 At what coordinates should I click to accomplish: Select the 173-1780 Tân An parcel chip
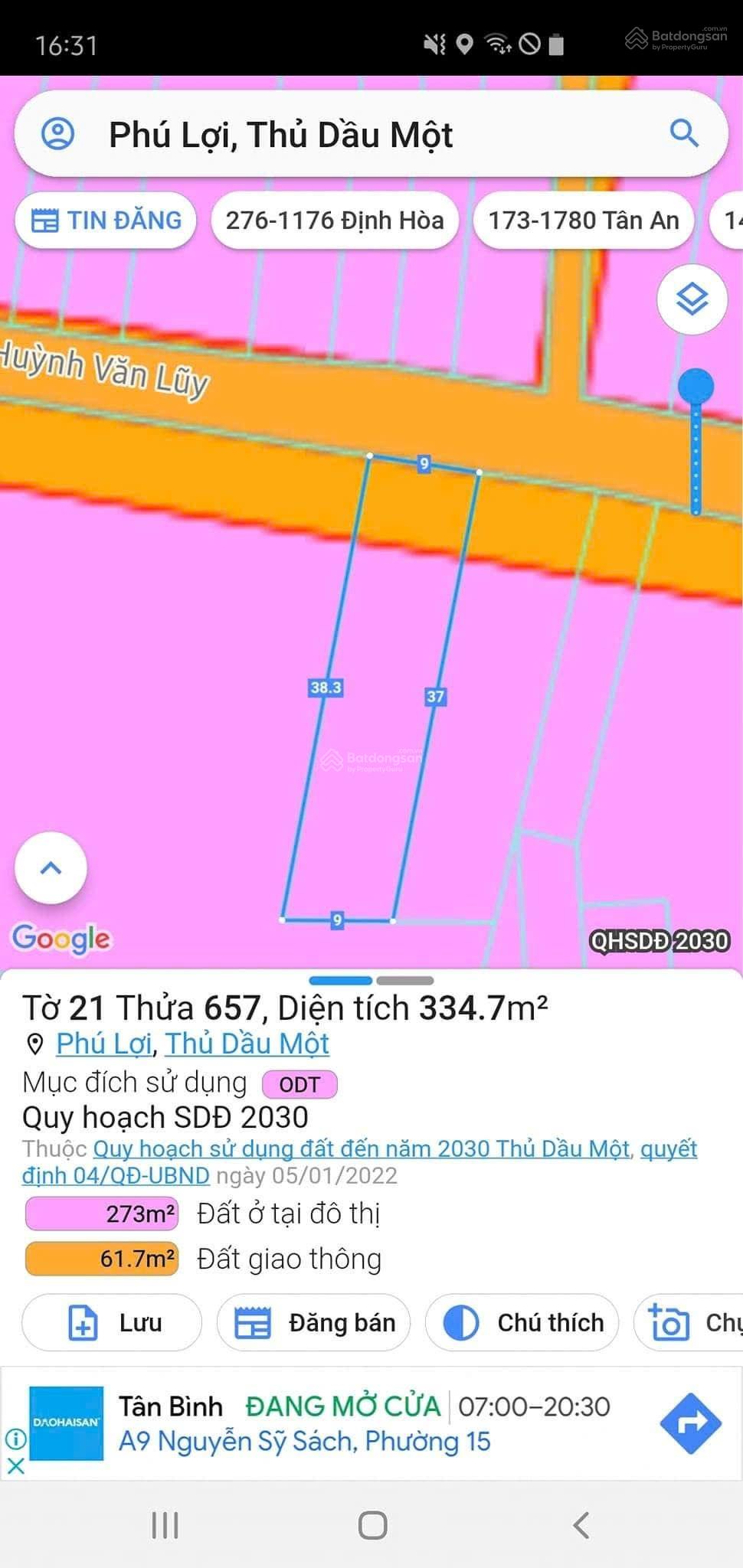coord(584,220)
